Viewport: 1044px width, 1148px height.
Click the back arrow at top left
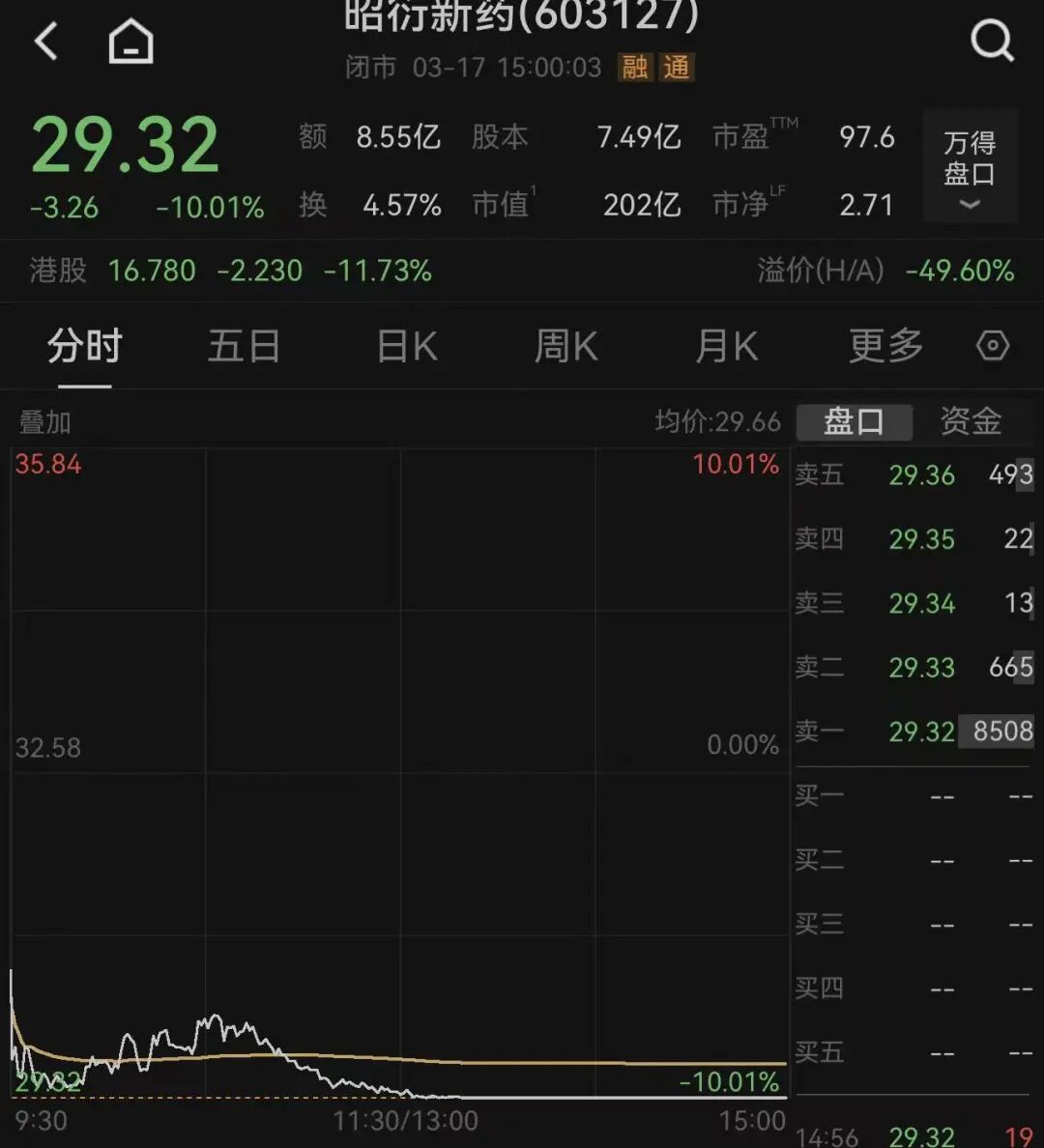(45, 42)
